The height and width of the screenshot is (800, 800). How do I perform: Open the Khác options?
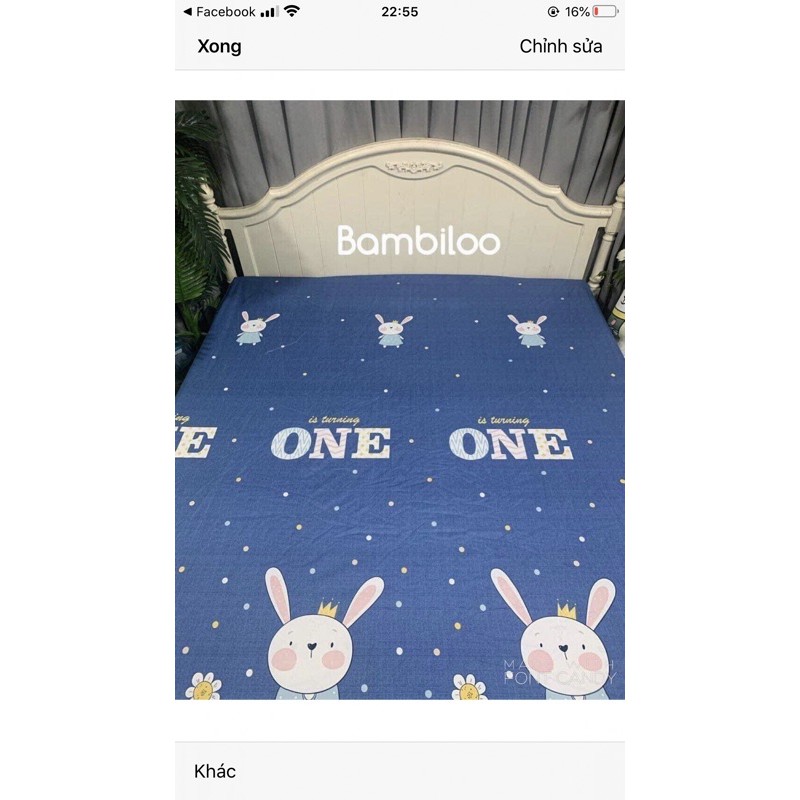coord(215,771)
